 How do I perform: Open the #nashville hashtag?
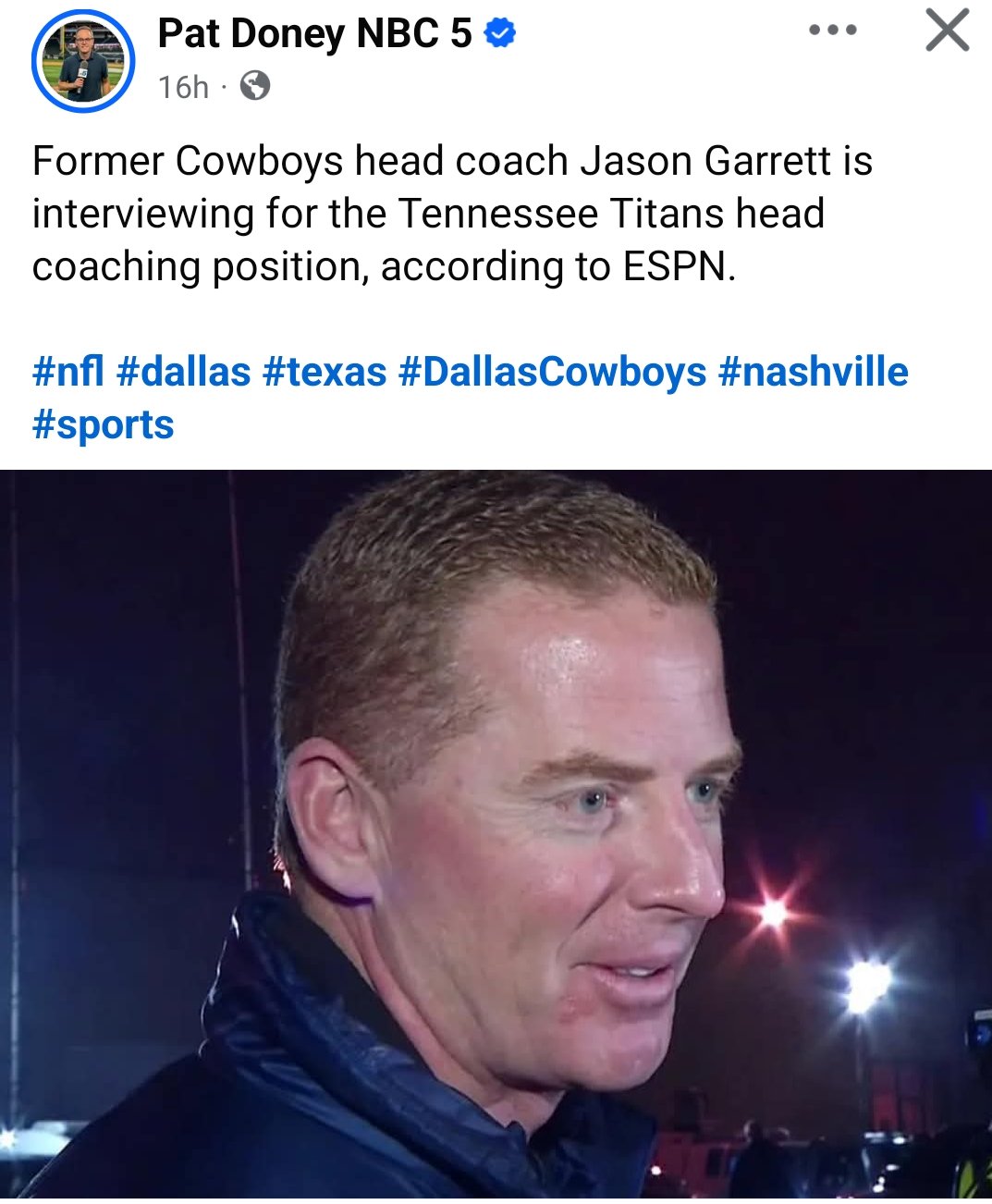[x=813, y=373]
